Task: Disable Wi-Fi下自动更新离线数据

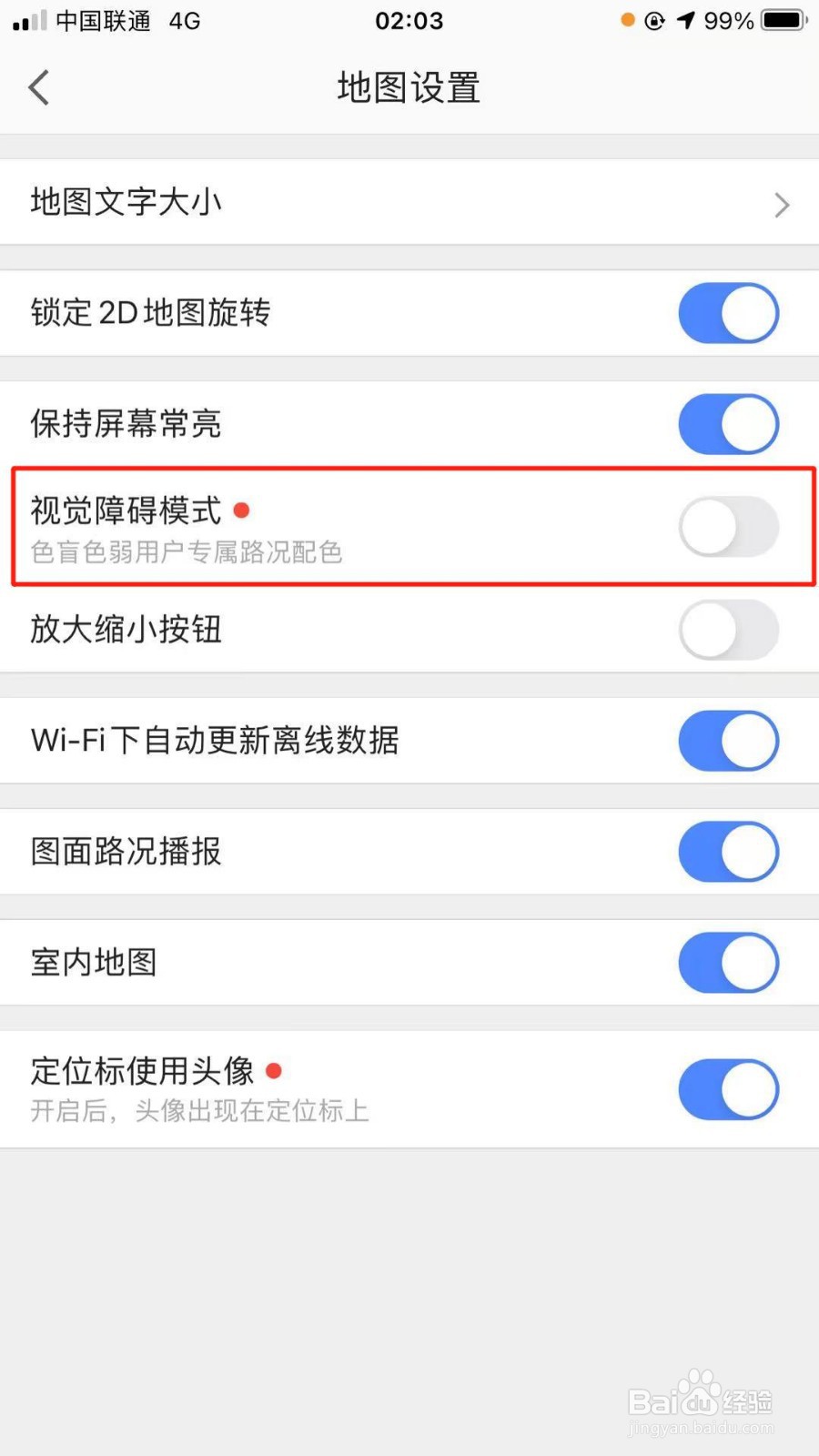Action: pos(728,741)
